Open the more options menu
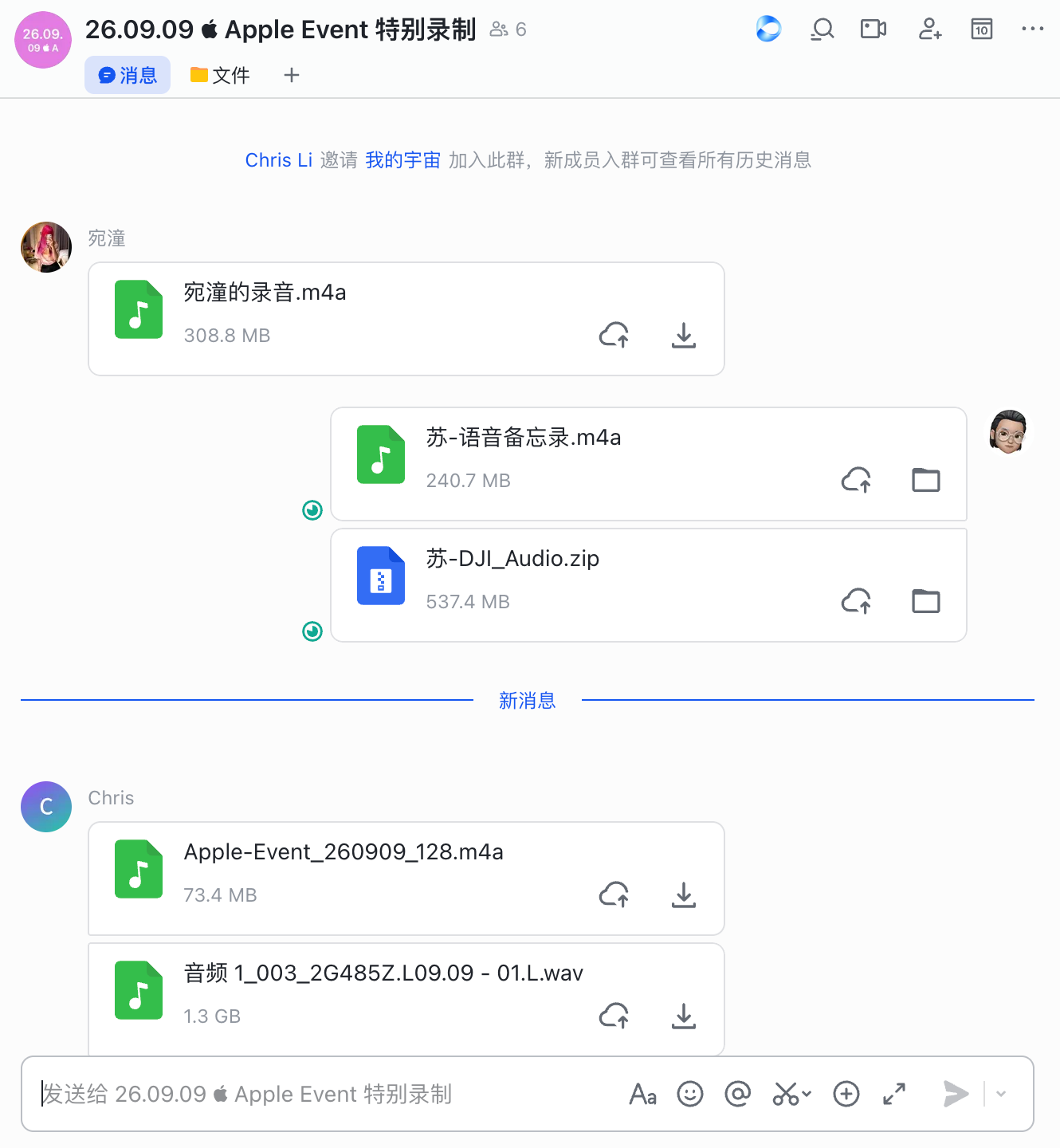Viewport: 1060px width, 1148px height. tap(1032, 29)
